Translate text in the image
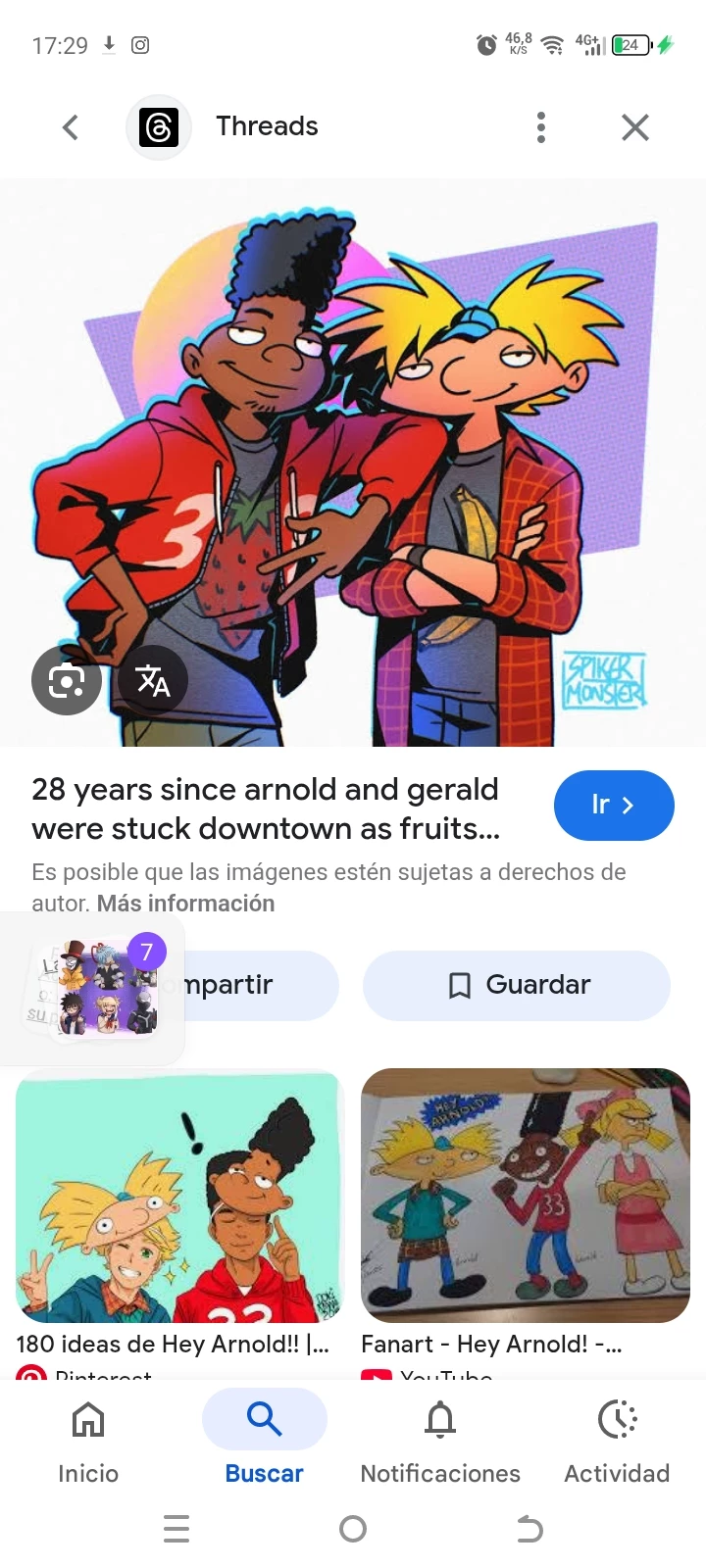 pos(153,680)
